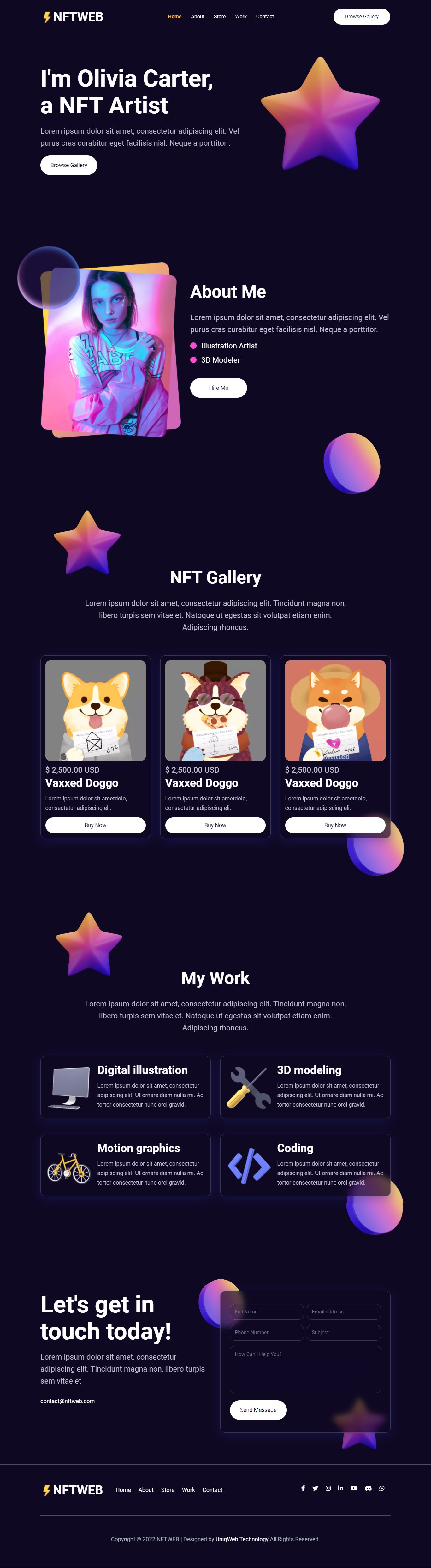The height and width of the screenshot is (1568, 431).
Task: Send the contact form message
Action: [x=258, y=1410]
